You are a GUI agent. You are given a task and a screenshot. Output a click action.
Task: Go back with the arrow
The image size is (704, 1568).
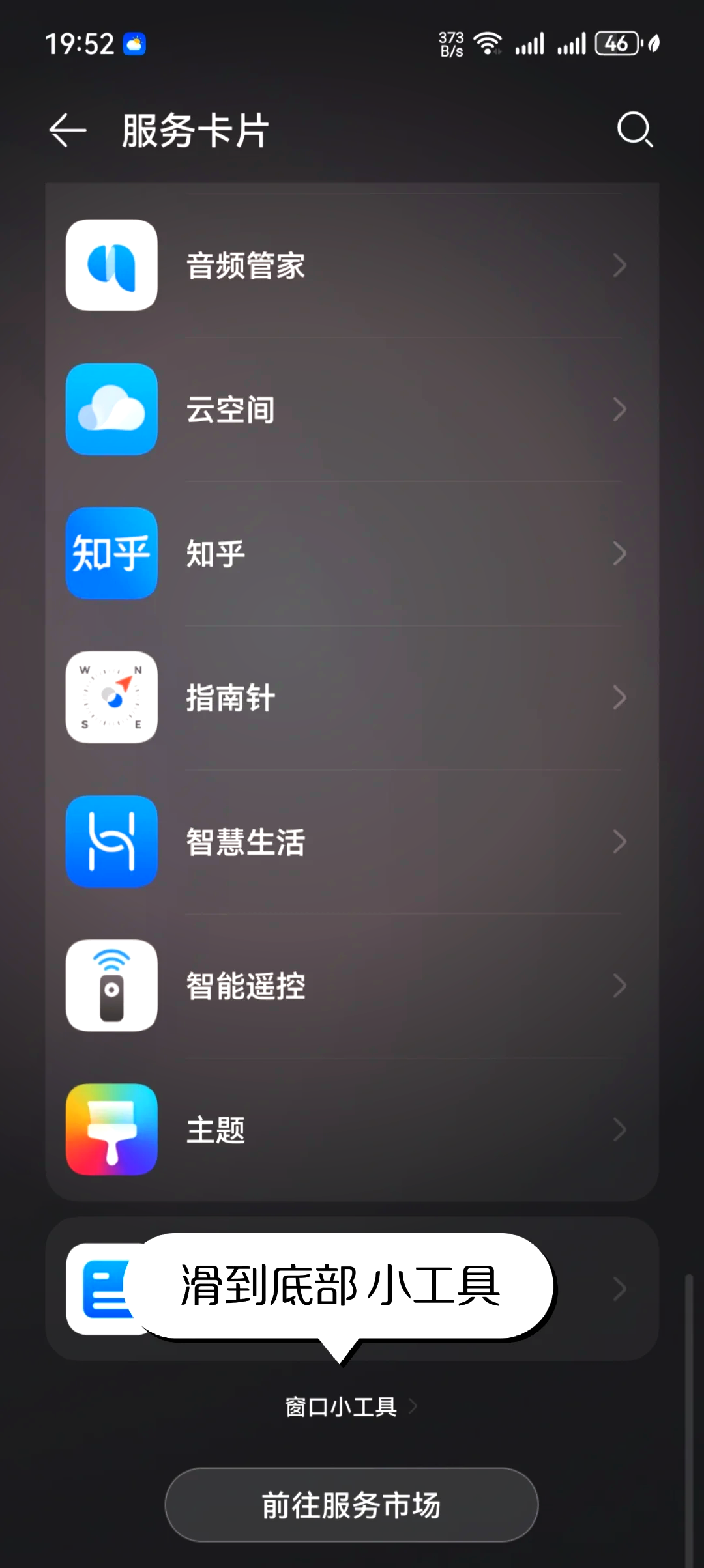coord(67,129)
